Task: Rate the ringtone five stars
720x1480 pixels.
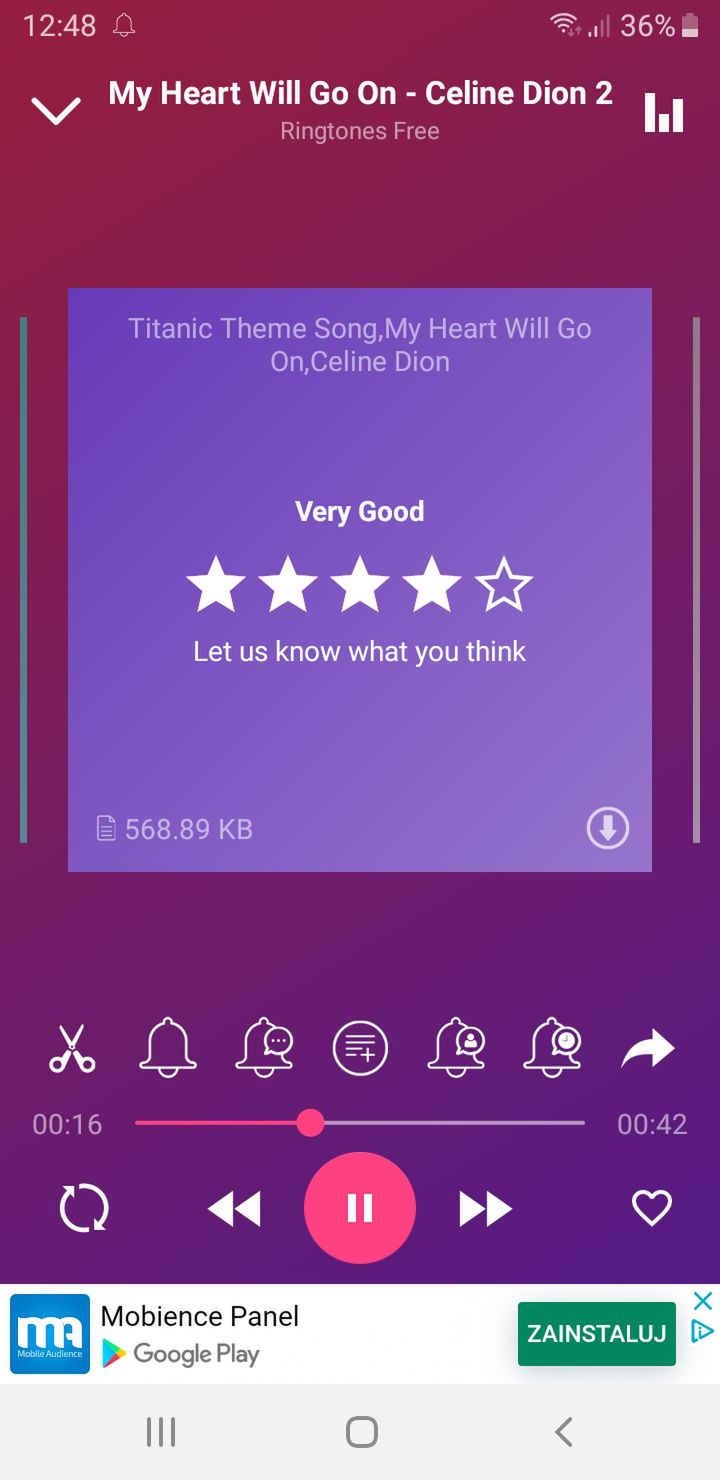Action: tap(504, 585)
